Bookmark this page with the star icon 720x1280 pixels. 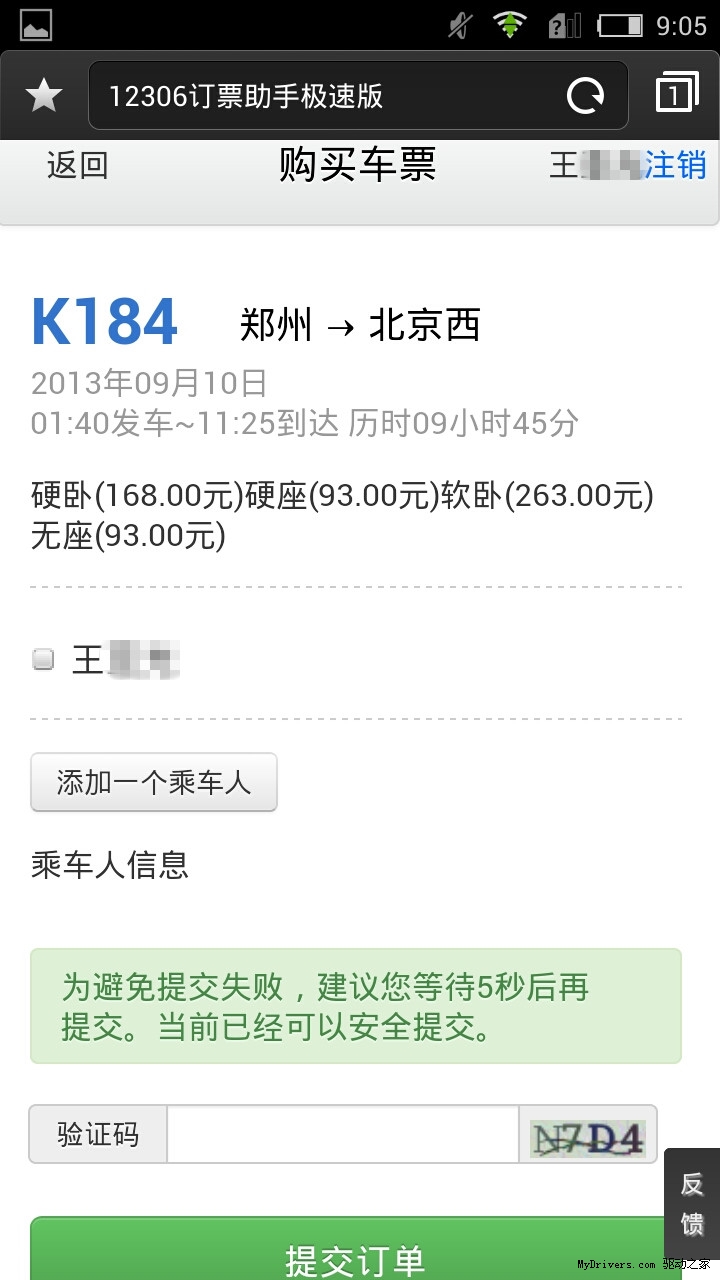pos(44,96)
